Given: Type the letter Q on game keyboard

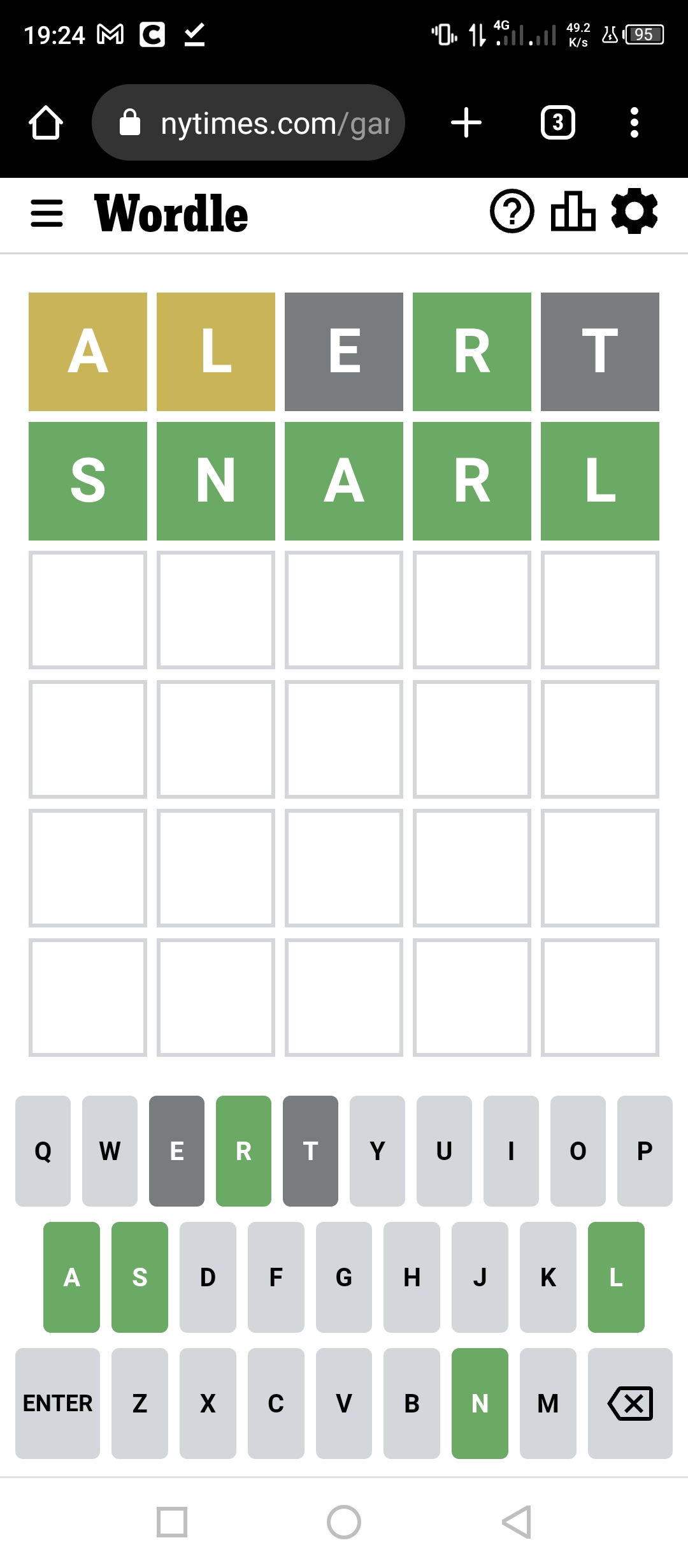Looking at the screenshot, I should (x=43, y=1151).
